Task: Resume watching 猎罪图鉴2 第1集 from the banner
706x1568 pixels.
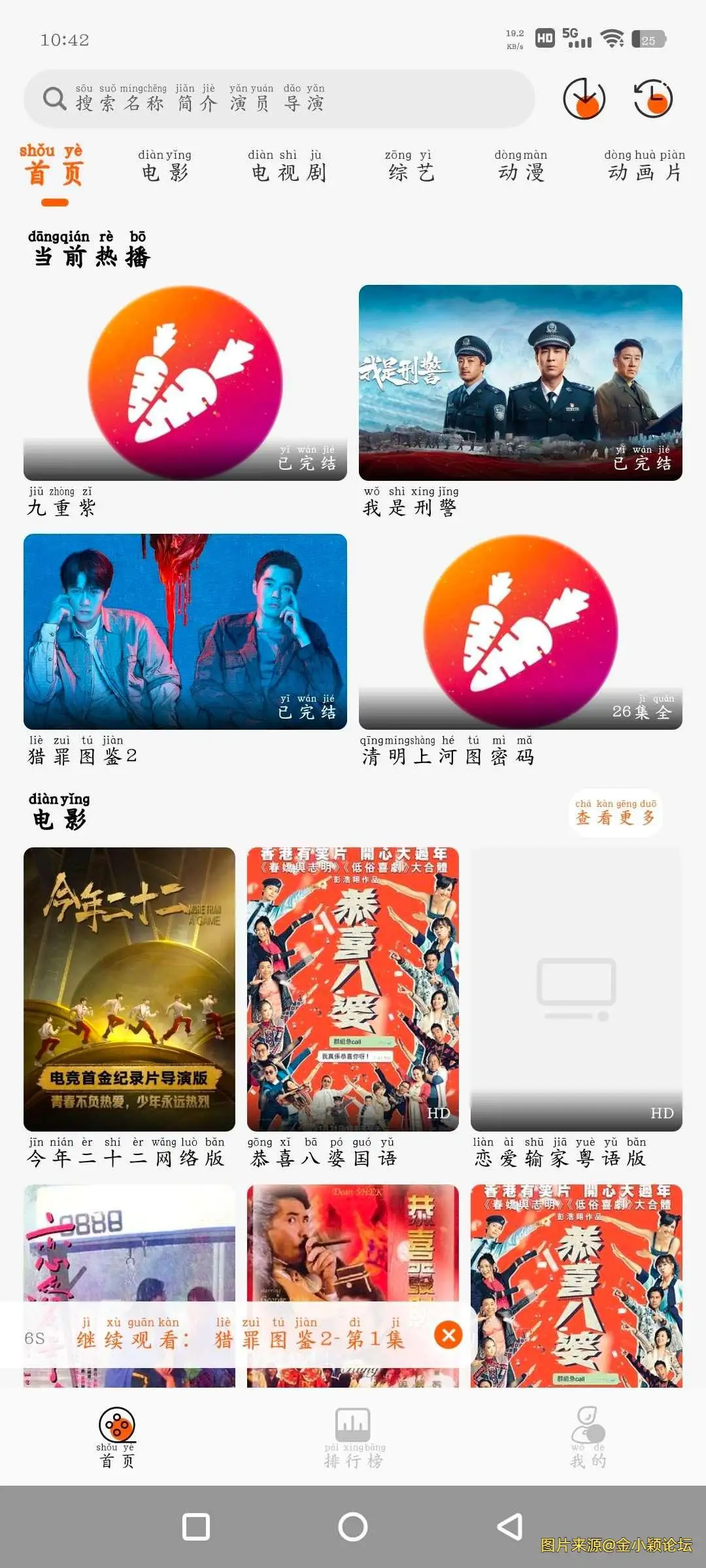Action: click(242, 1338)
